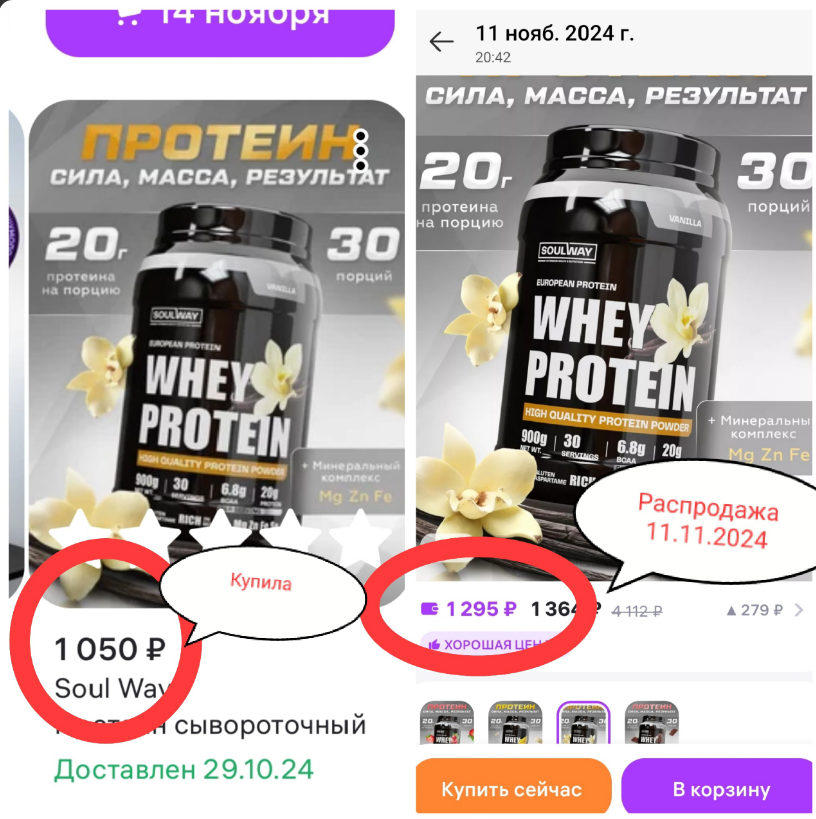
Task: Select the banana flavor variant thumbnail
Action: (515, 722)
